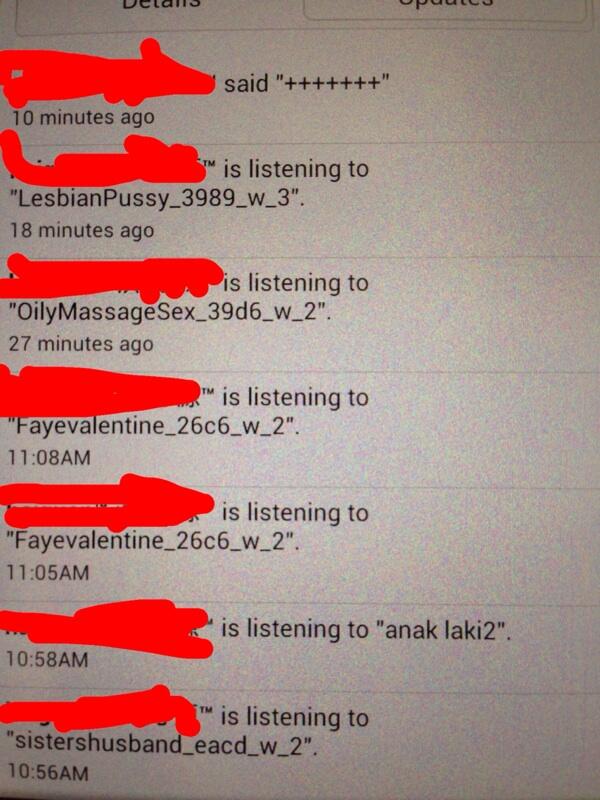Open the update from 10:56AM
This screenshot has height=800, width=600.
coord(300,743)
